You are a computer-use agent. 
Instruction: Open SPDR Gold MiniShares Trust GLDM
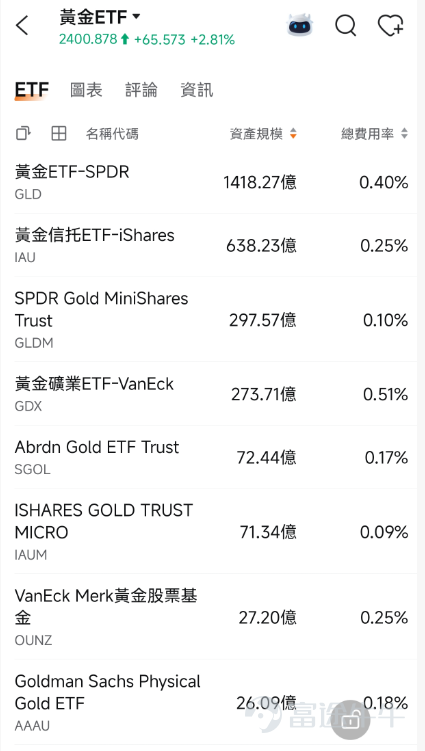(x=212, y=319)
